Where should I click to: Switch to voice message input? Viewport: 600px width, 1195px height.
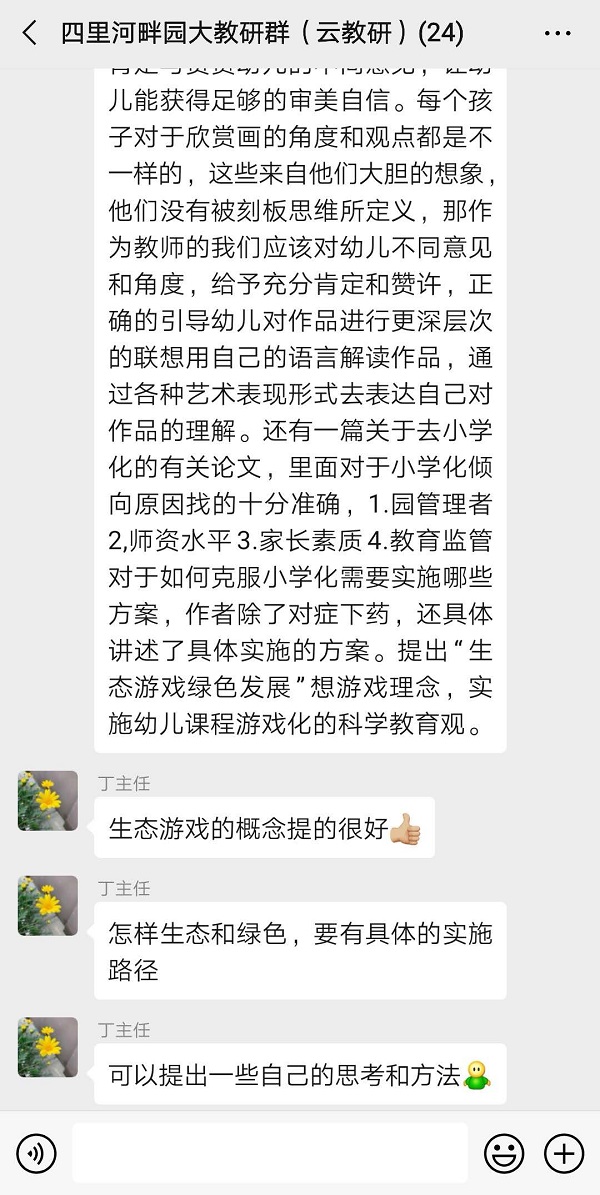tap(36, 1154)
